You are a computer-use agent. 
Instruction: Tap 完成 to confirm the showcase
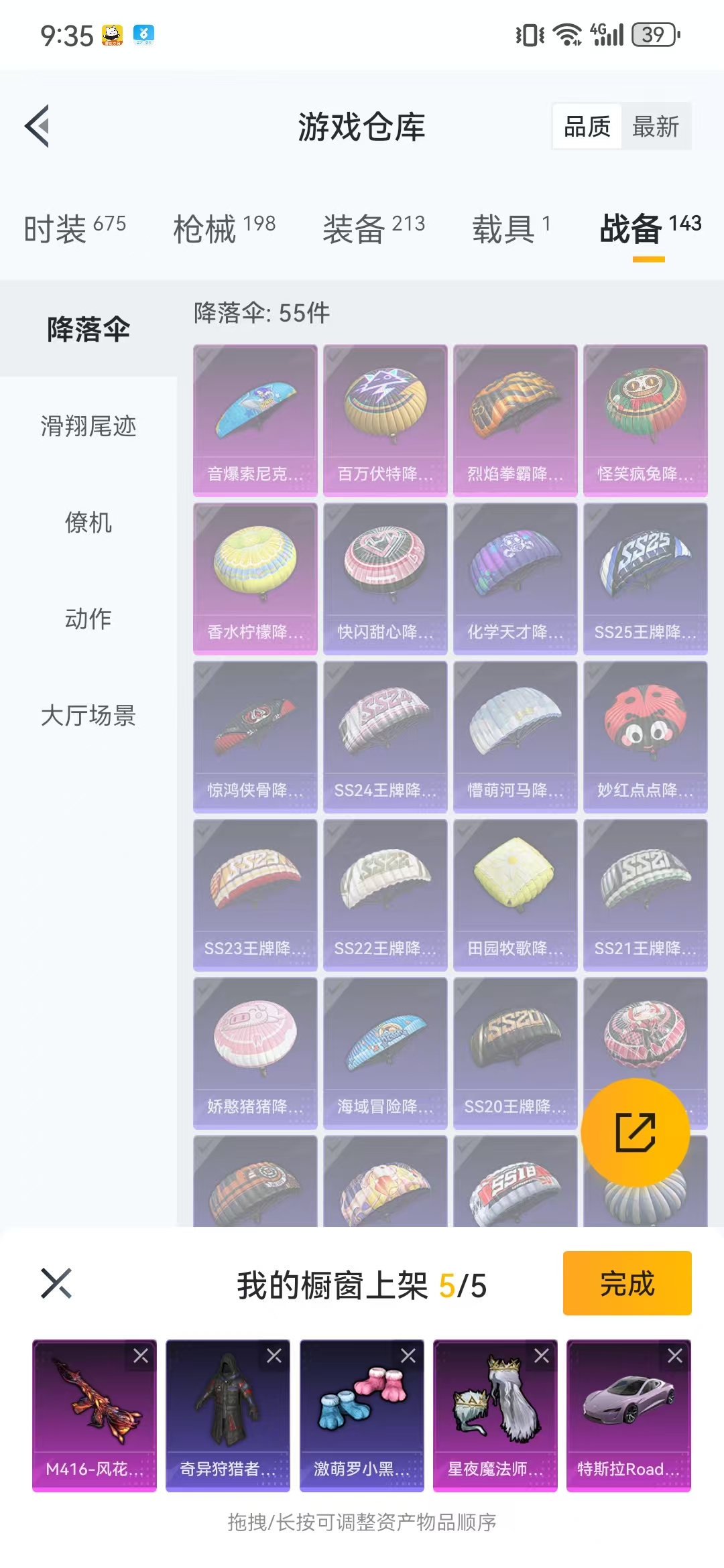tap(627, 1283)
